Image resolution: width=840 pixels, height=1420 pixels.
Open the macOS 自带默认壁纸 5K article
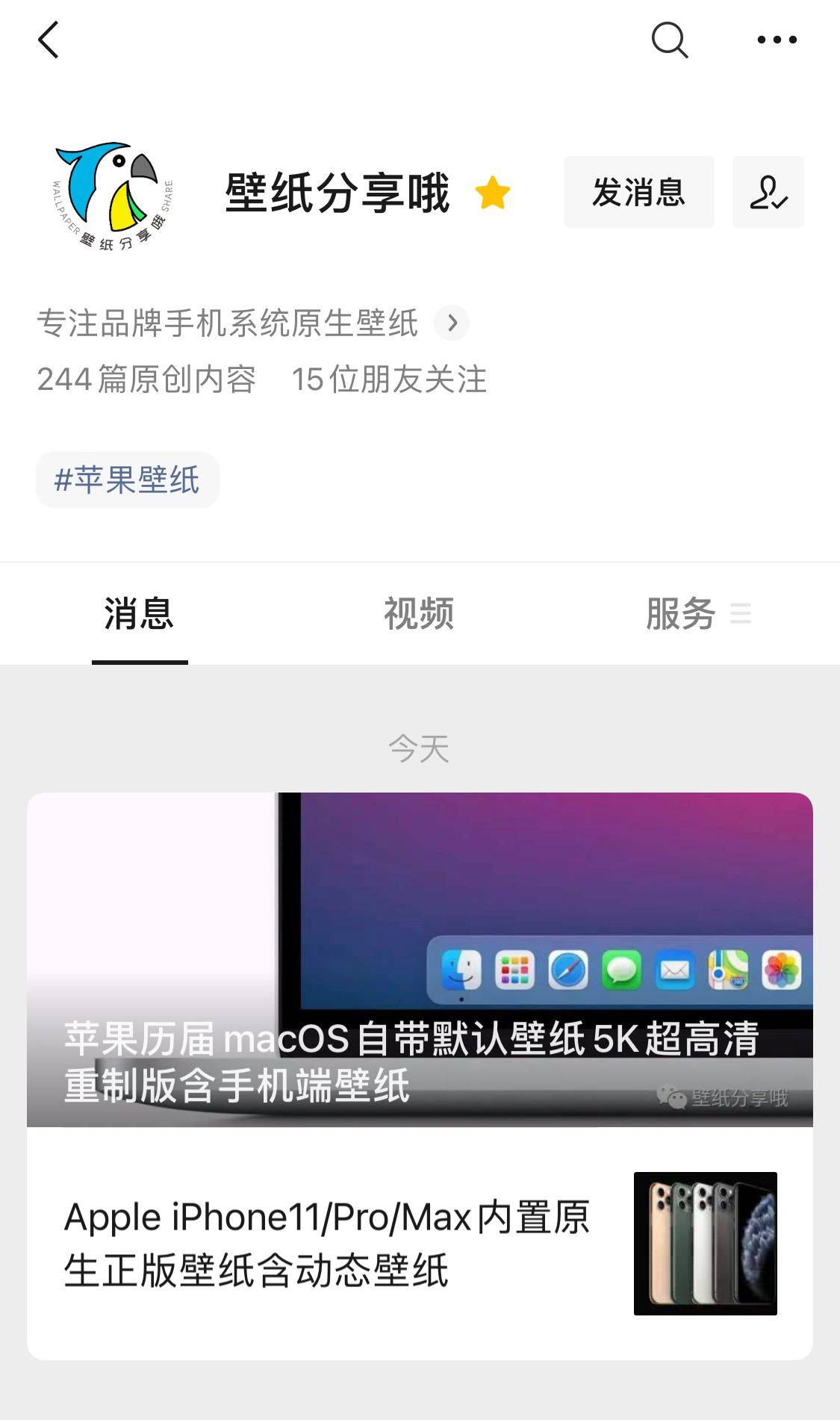420,959
